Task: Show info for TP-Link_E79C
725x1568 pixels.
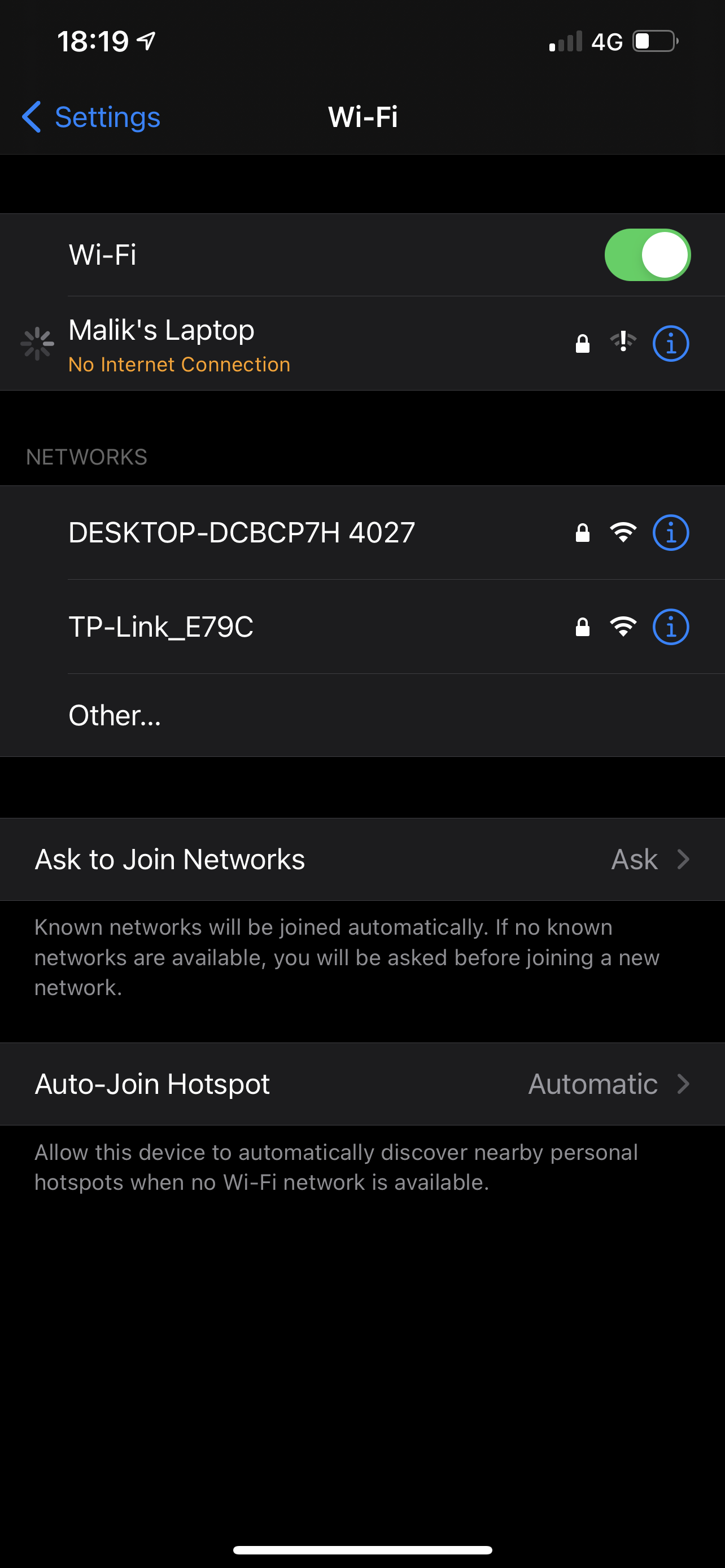Action: tap(670, 627)
